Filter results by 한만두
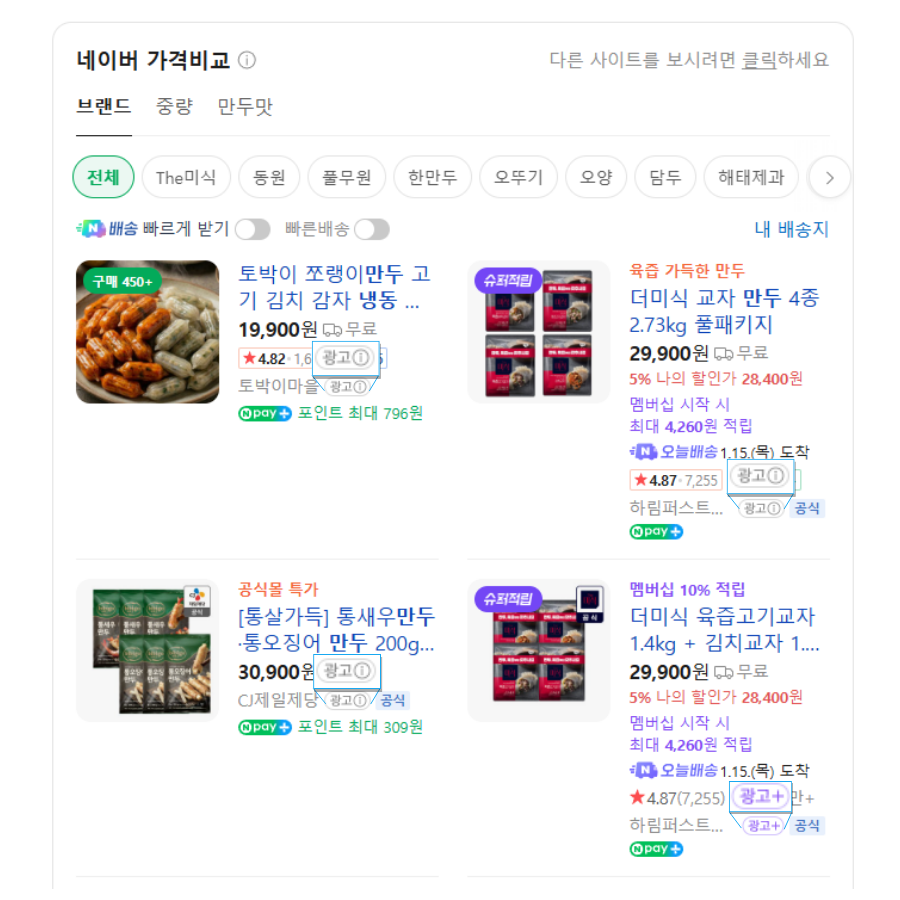This screenshot has height=900, width=900. tap(432, 178)
